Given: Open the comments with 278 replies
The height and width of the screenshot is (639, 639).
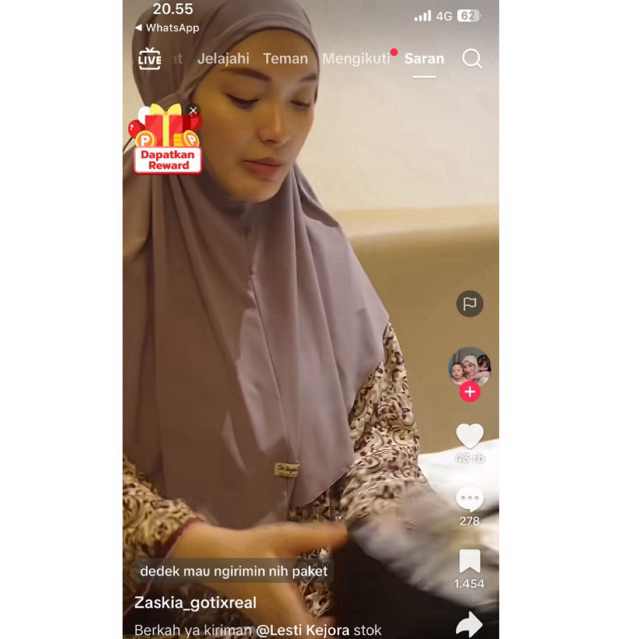Looking at the screenshot, I should pos(469,499).
